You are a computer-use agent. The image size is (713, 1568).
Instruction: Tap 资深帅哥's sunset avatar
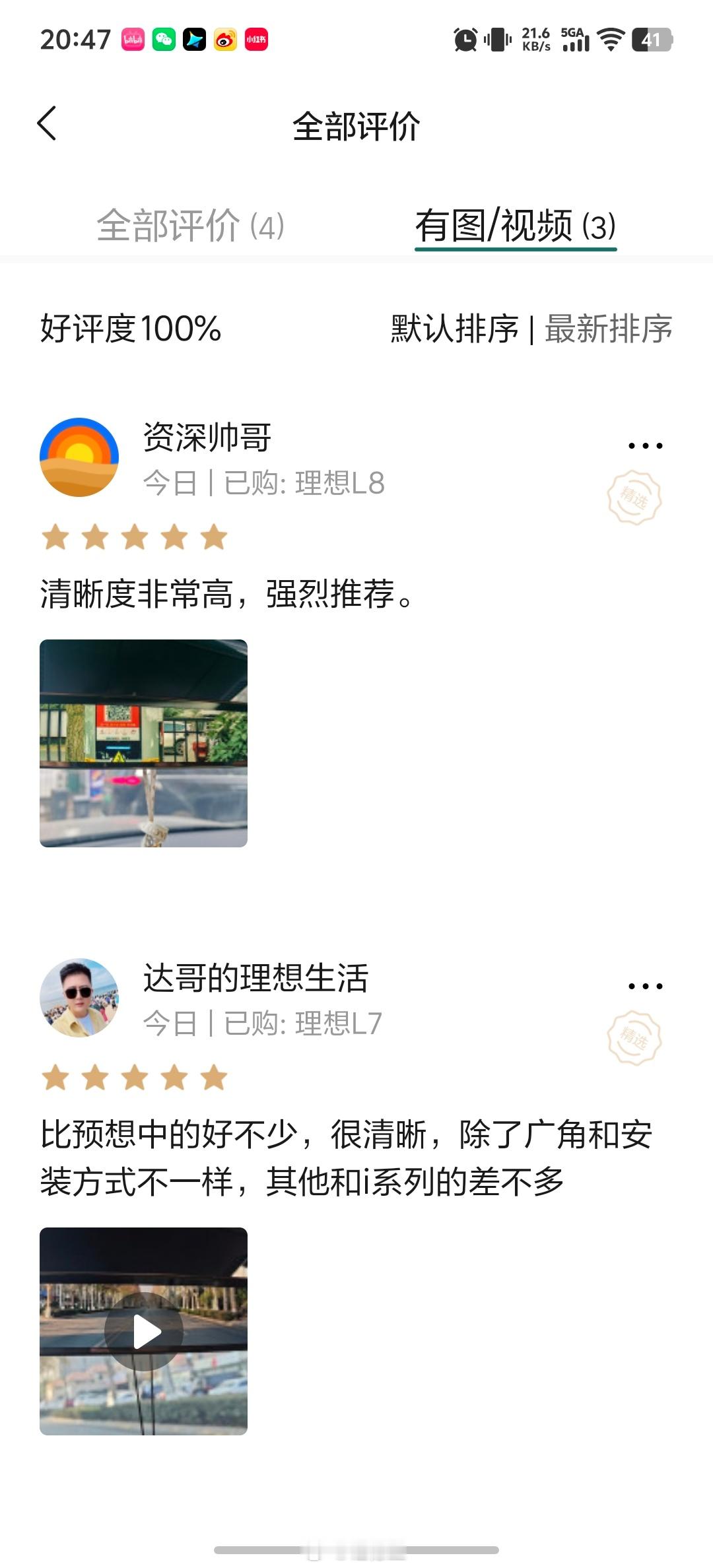pos(80,457)
